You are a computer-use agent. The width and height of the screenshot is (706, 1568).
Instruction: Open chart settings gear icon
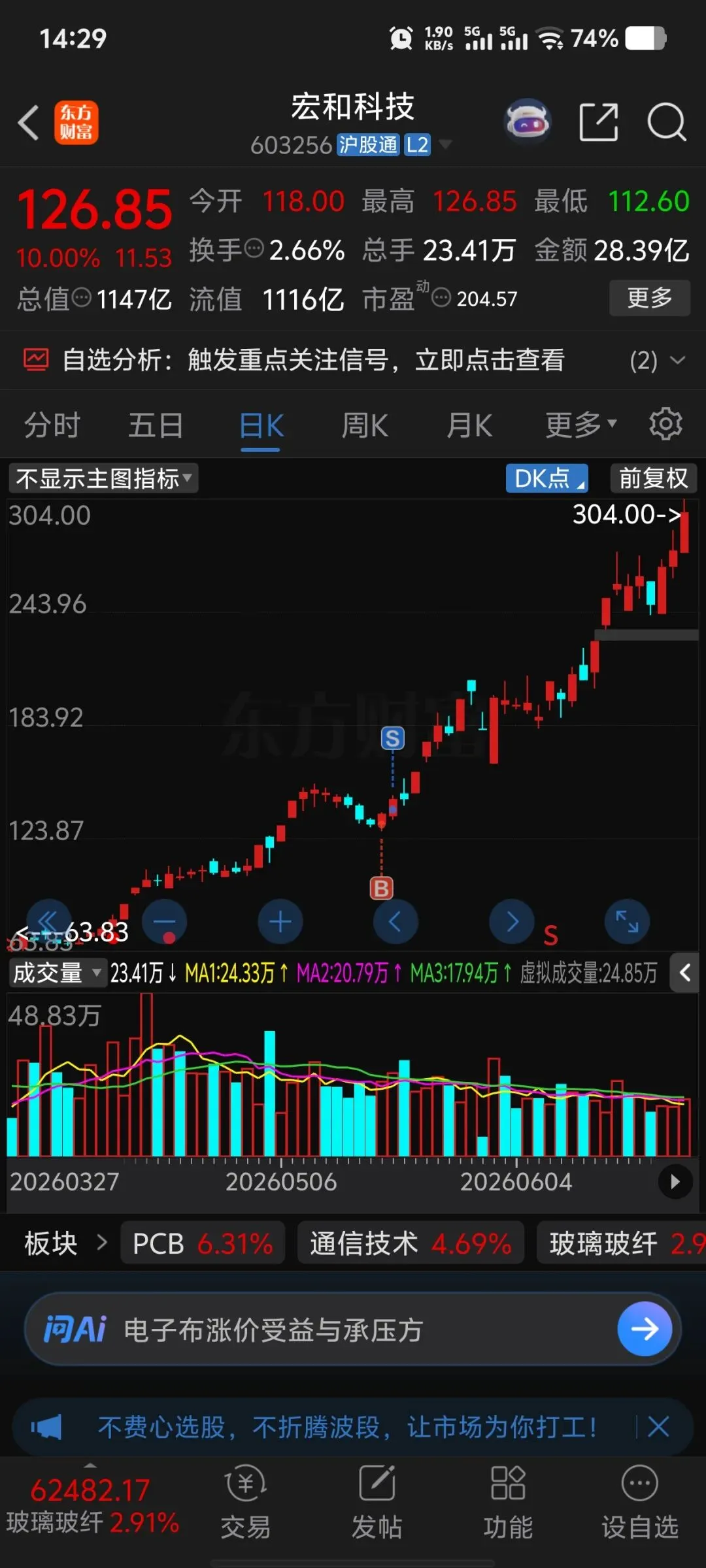665,424
